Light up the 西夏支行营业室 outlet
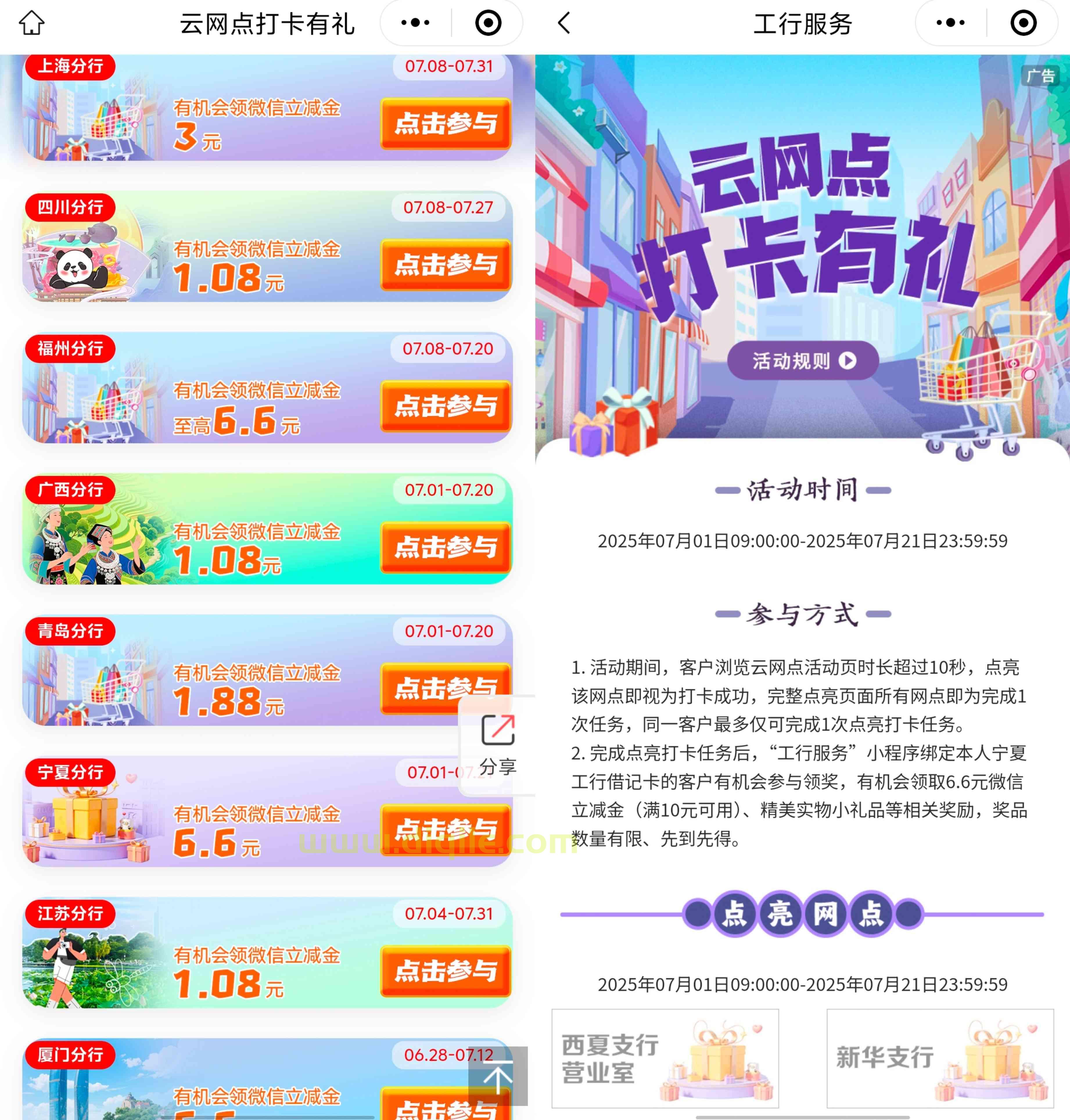 point(665,1058)
